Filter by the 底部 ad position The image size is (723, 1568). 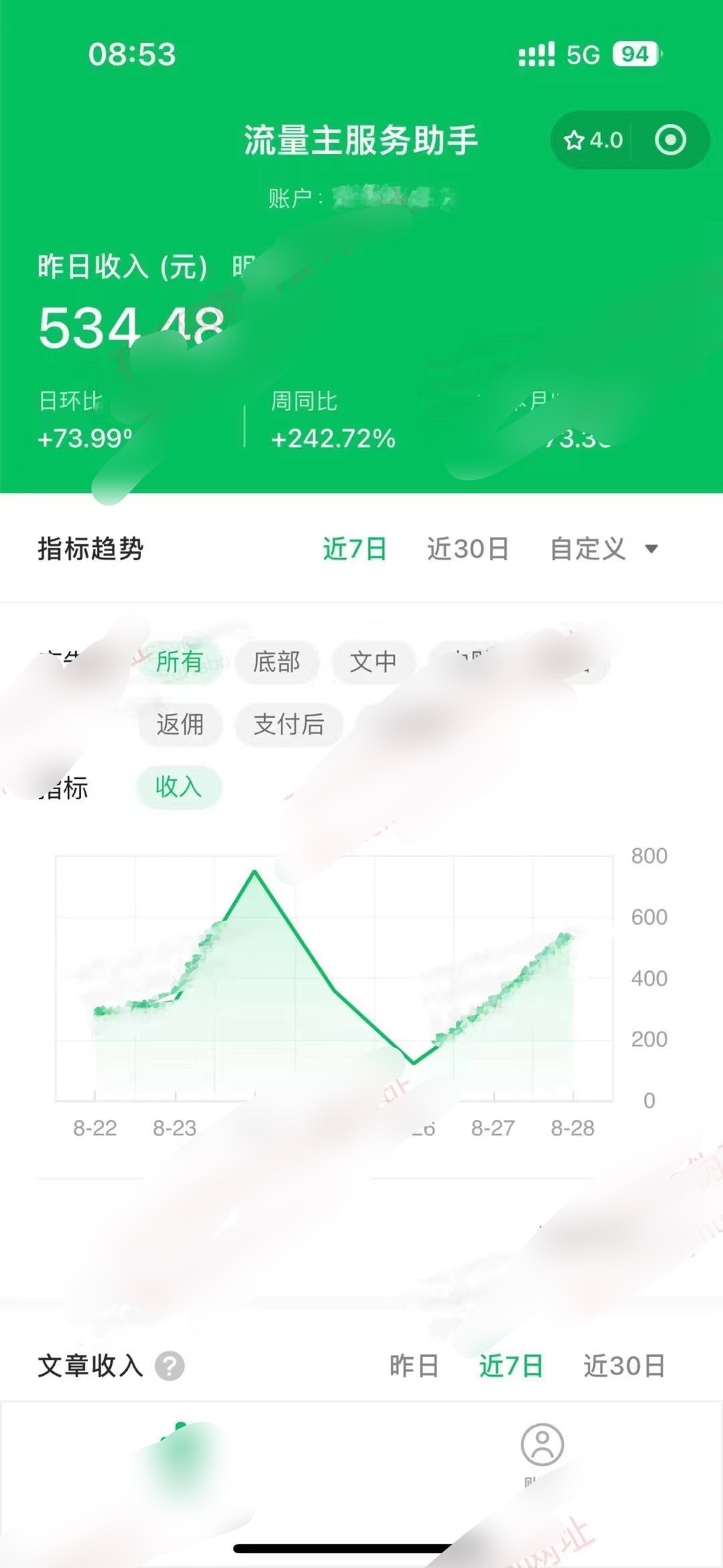pyautogui.click(x=276, y=661)
